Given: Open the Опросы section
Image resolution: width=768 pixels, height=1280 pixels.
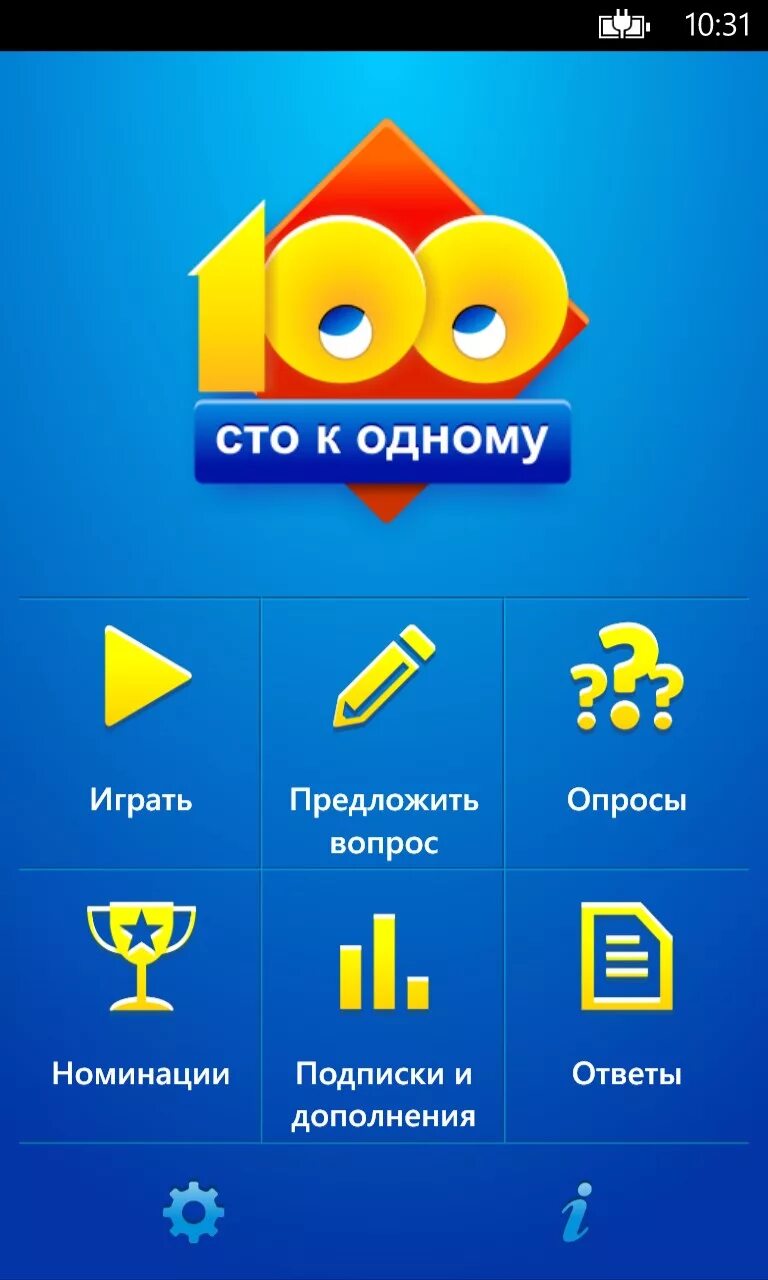Looking at the screenshot, I should point(627,733).
